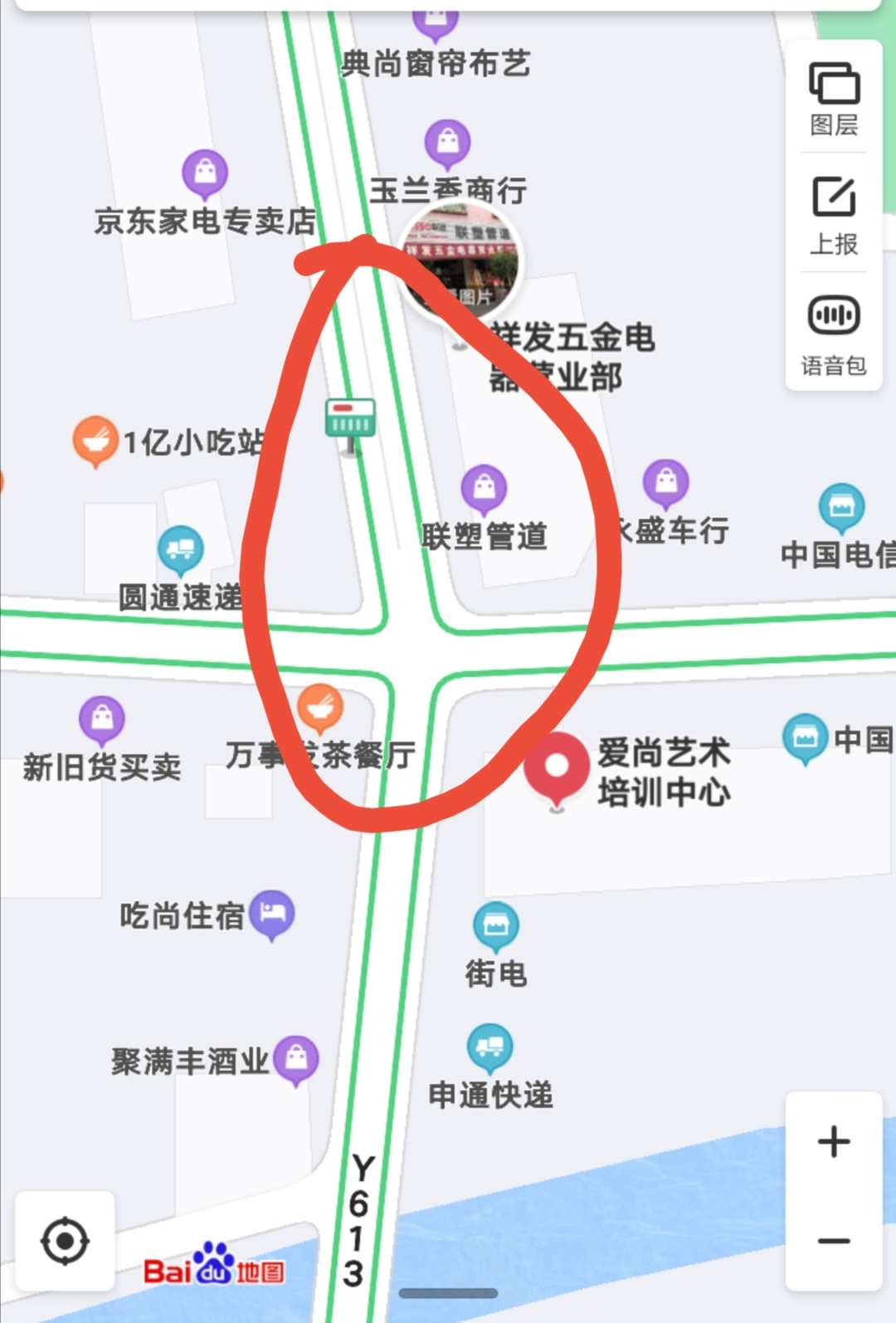Screen dimensions: 896x1323
Task: Select the 街电 map marker
Action: click(x=496, y=925)
